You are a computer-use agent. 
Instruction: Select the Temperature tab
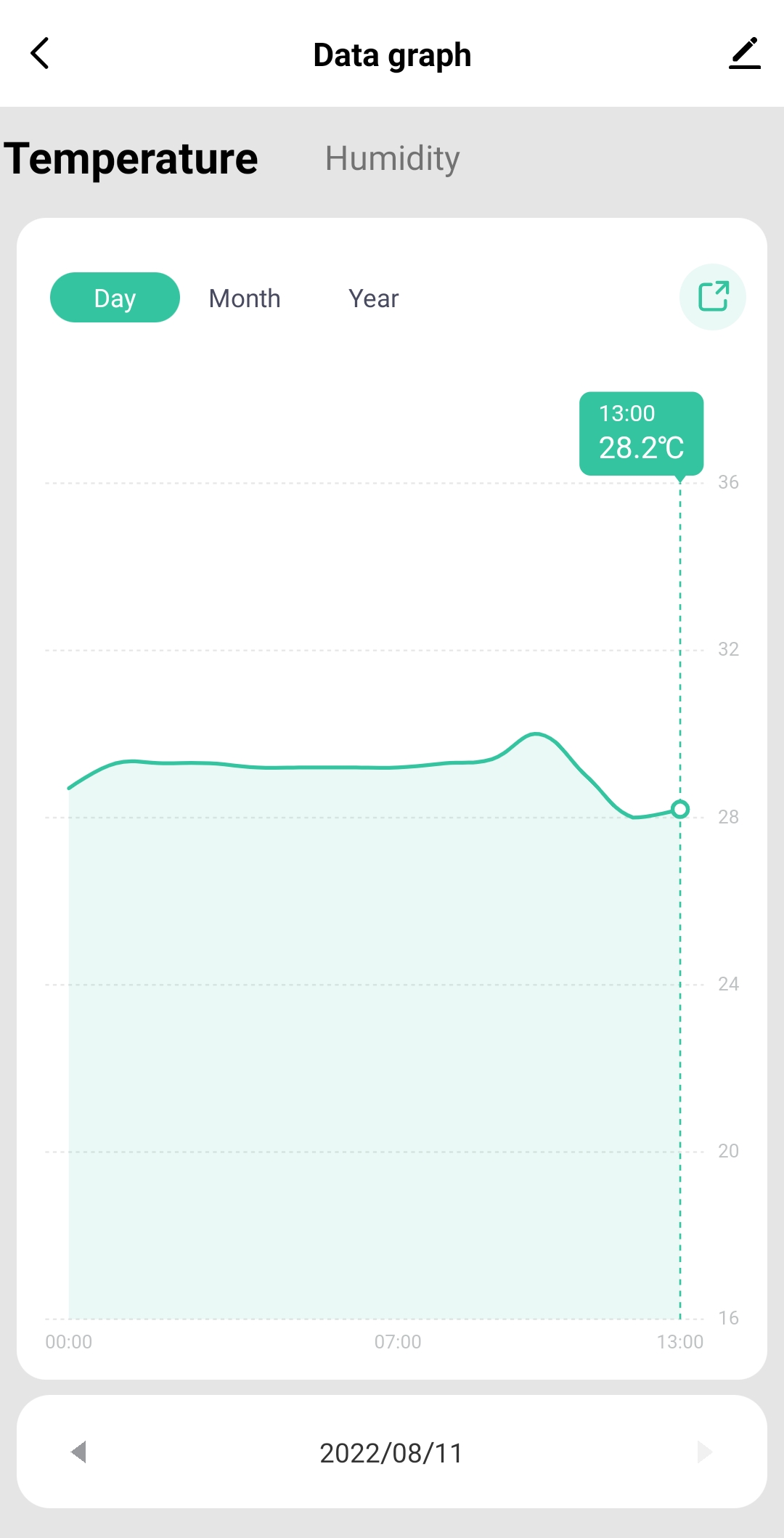coord(131,158)
